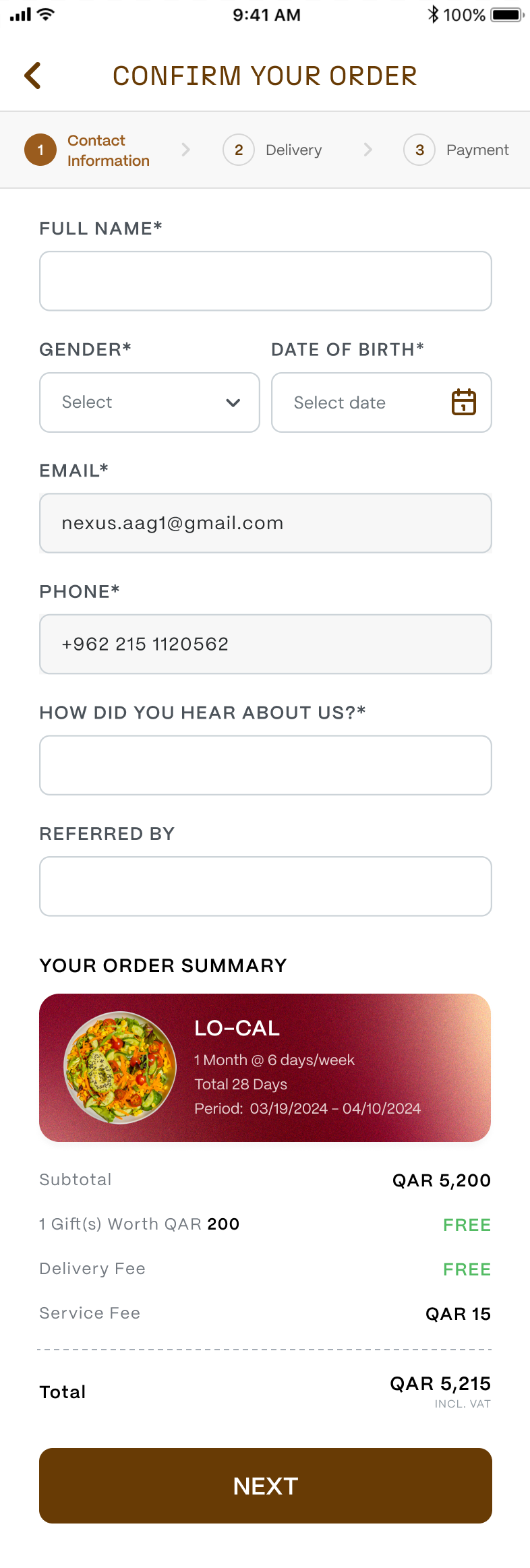Viewport: 530px width, 1568px height.
Task: Open the calendar icon for date of birth
Action: point(464,402)
